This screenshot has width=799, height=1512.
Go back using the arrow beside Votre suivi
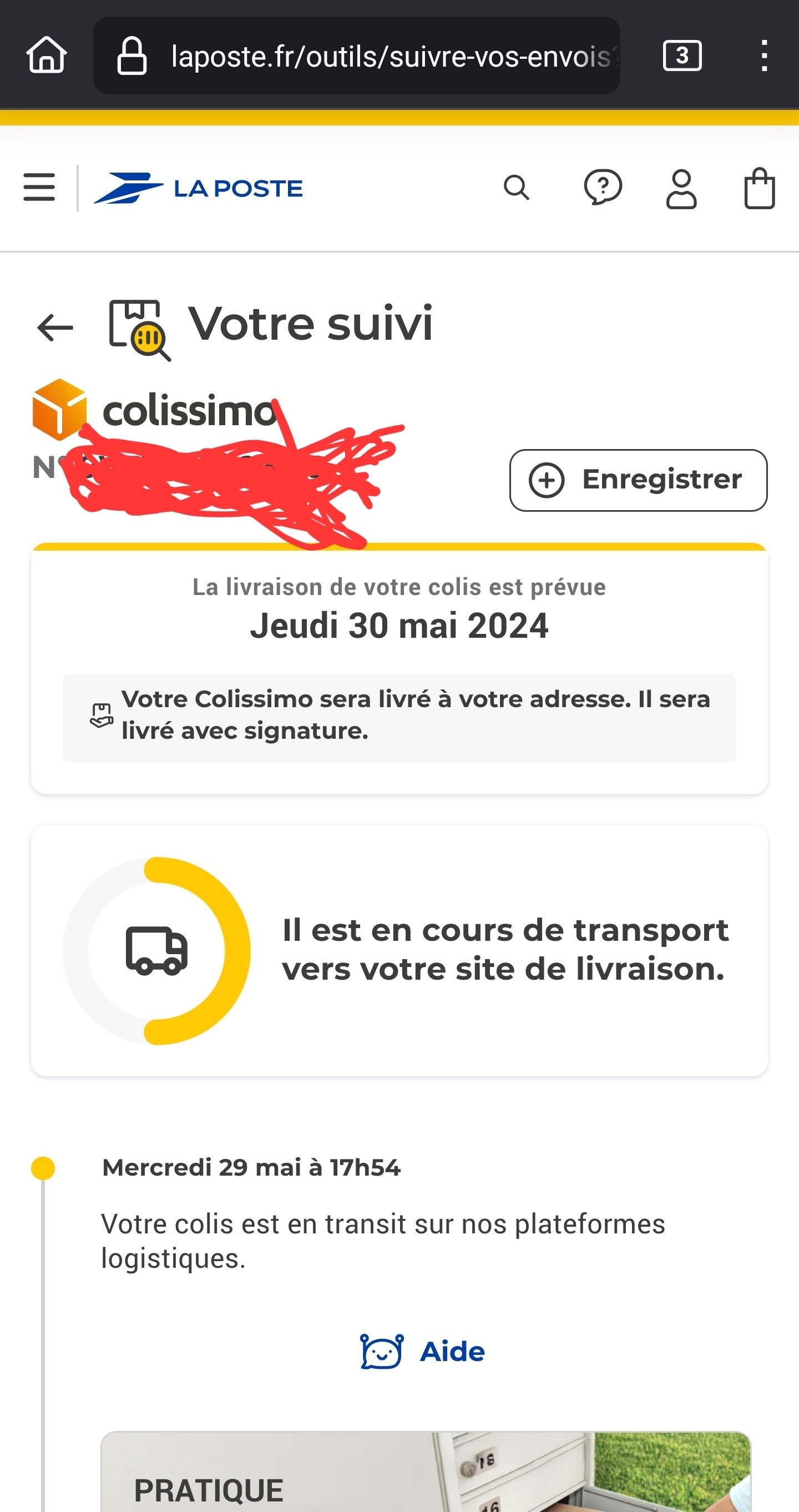(55, 327)
